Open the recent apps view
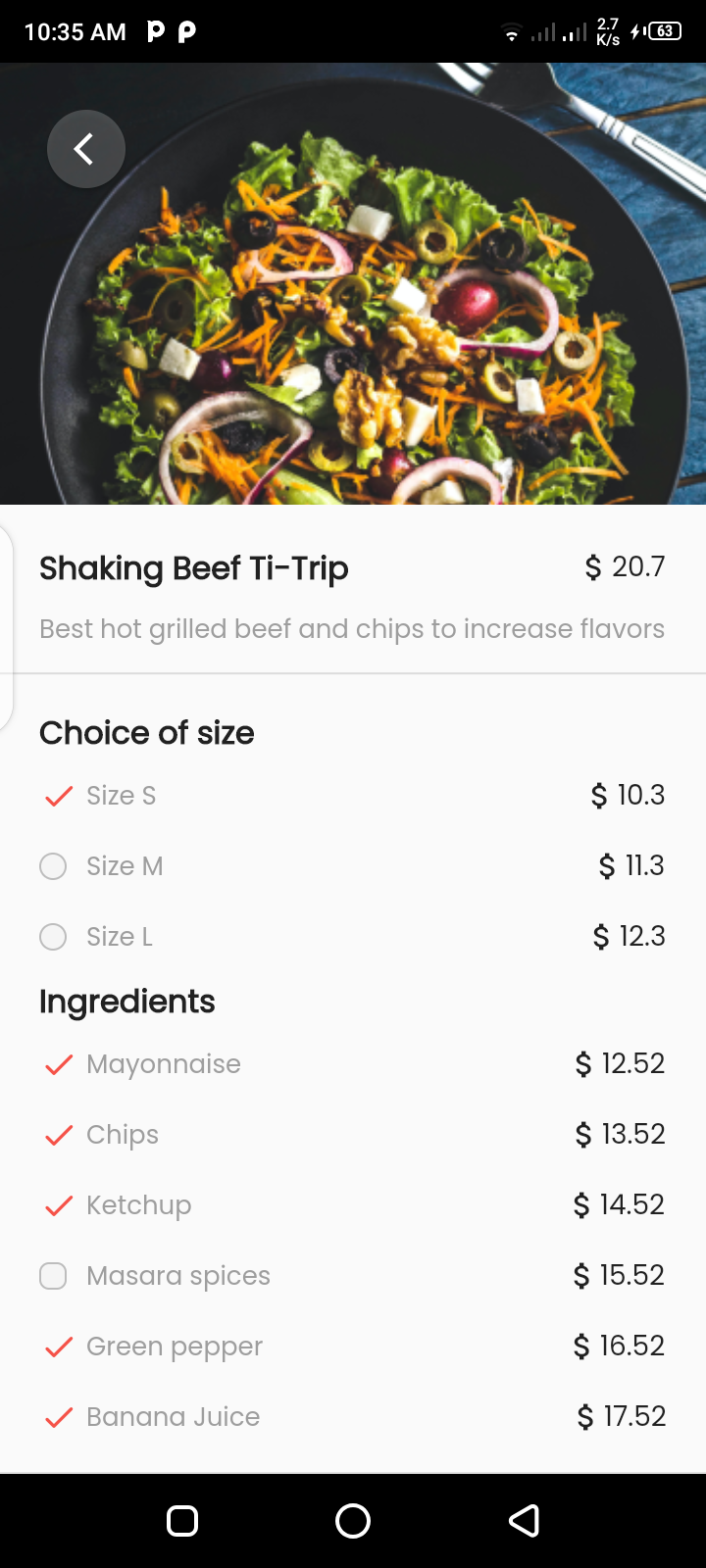 [x=182, y=1521]
